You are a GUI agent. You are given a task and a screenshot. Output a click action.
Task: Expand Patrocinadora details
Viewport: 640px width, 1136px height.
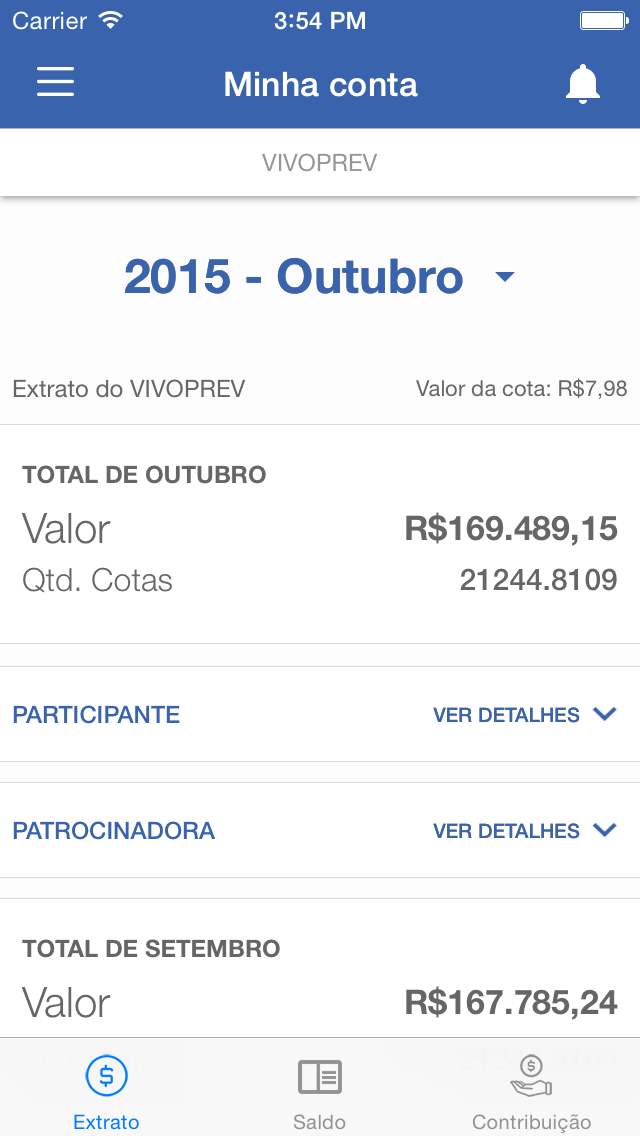(320, 830)
